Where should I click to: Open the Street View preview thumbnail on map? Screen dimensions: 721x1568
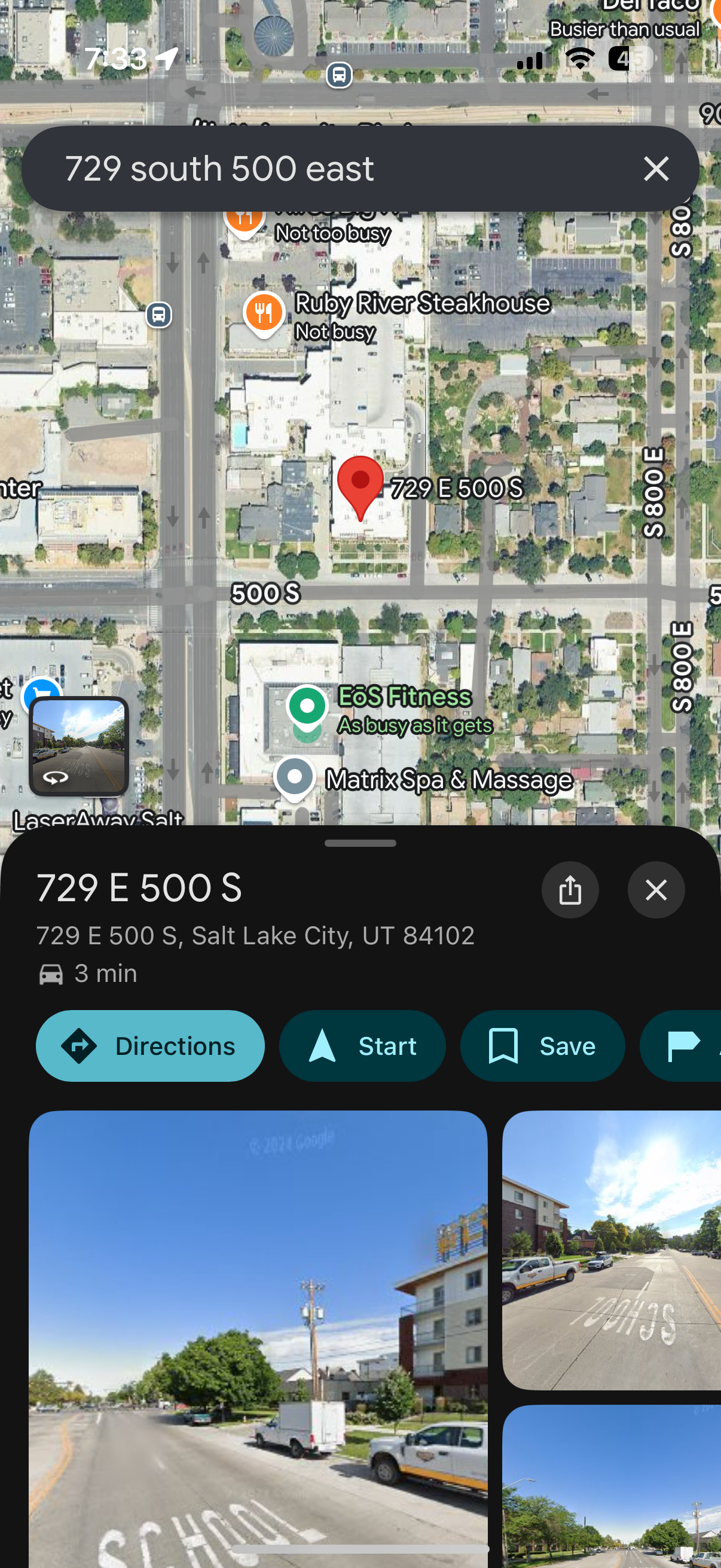pyautogui.click(x=78, y=746)
